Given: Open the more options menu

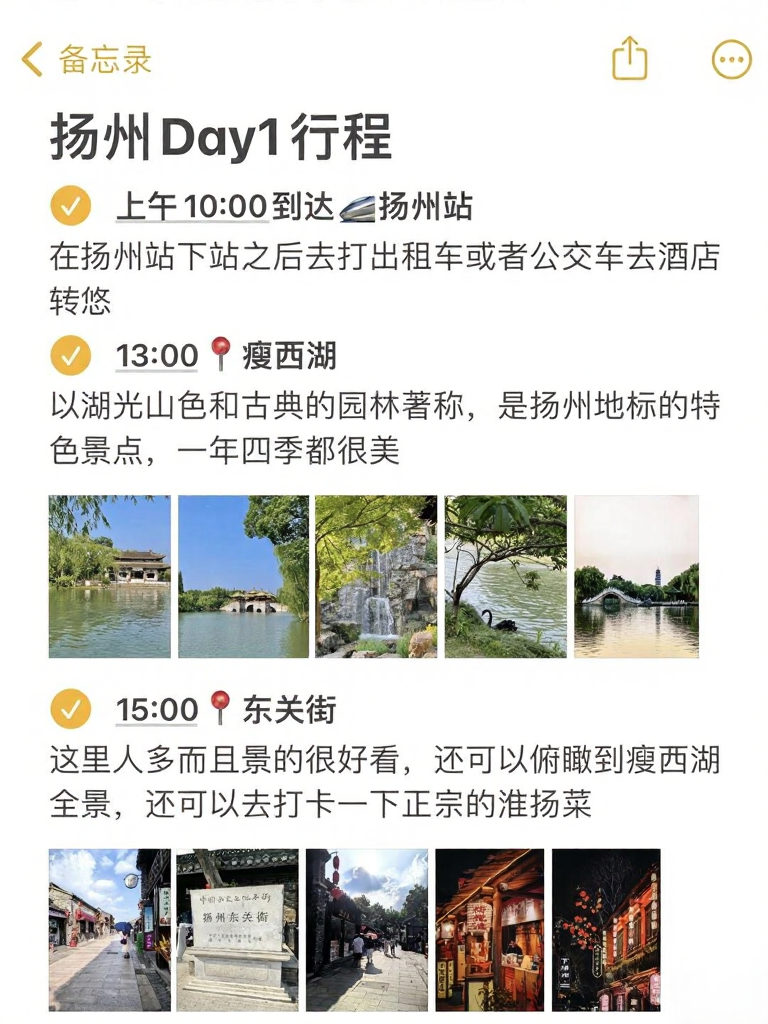Looking at the screenshot, I should tap(731, 59).
